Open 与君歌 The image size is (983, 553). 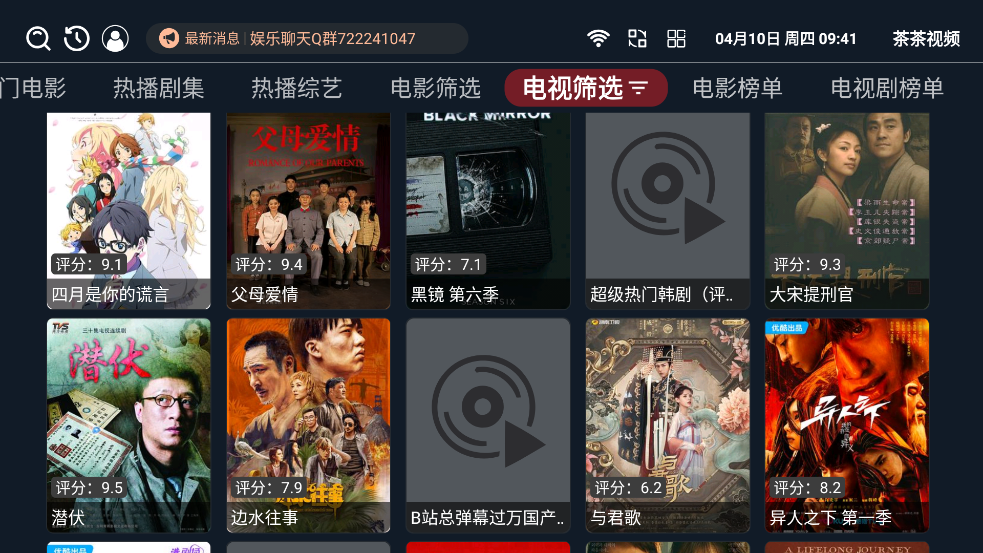coord(667,425)
